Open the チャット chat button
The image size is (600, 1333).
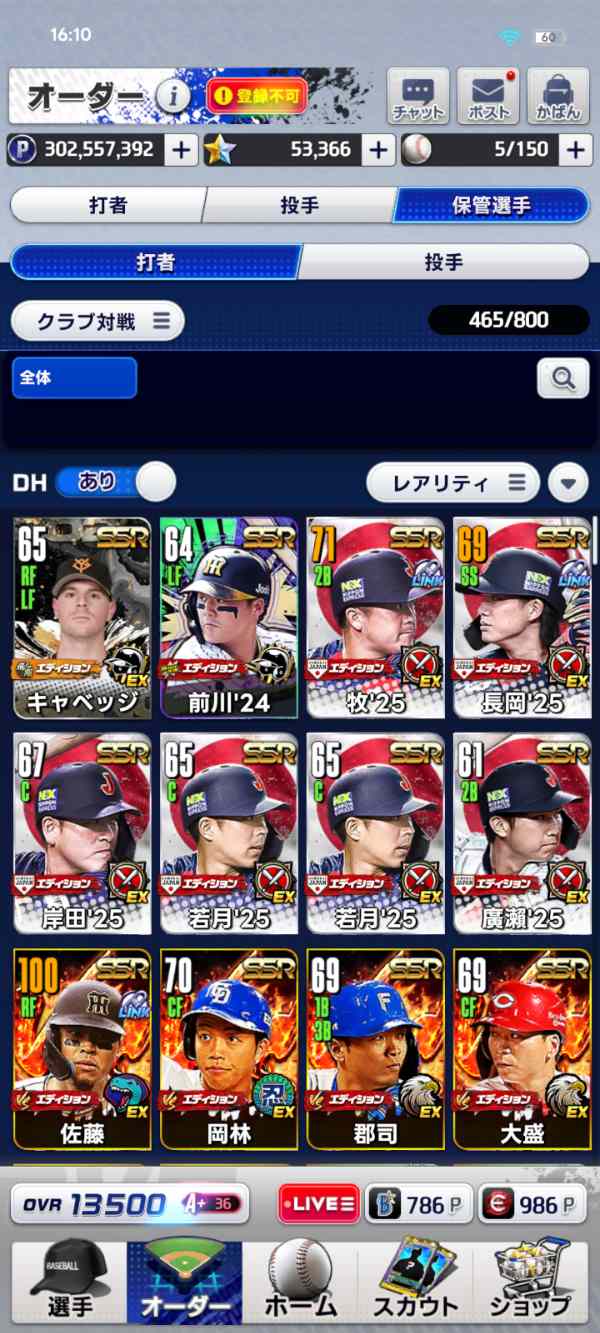coord(418,96)
